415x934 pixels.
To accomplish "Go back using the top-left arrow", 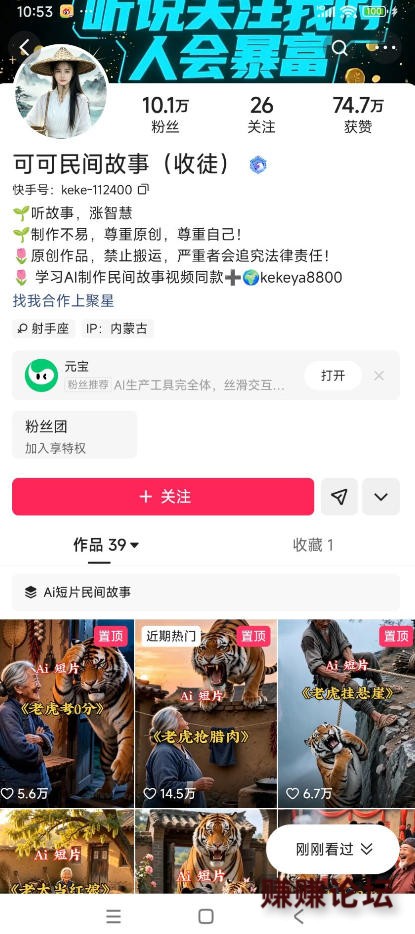I will coord(24,48).
